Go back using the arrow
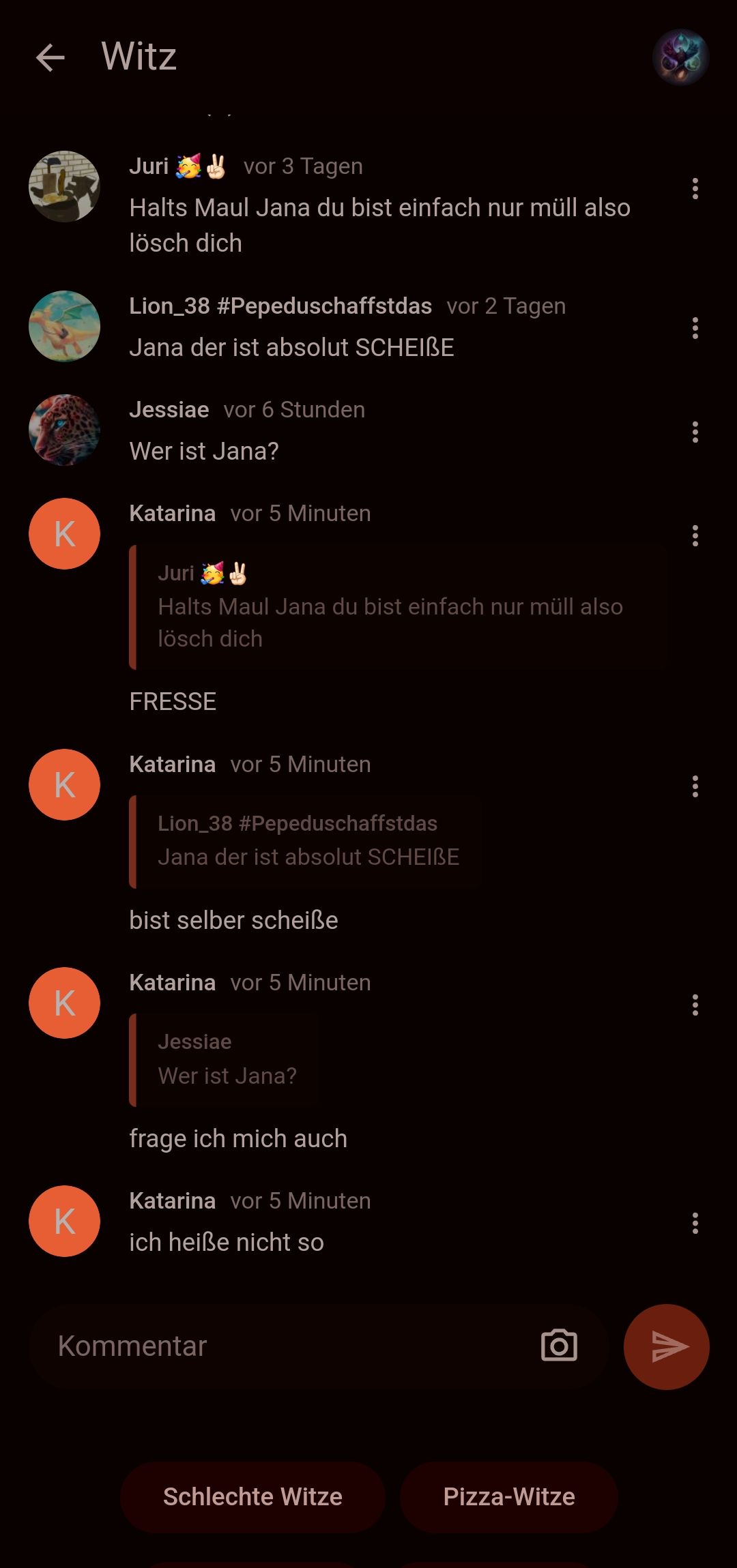 tap(50, 57)
